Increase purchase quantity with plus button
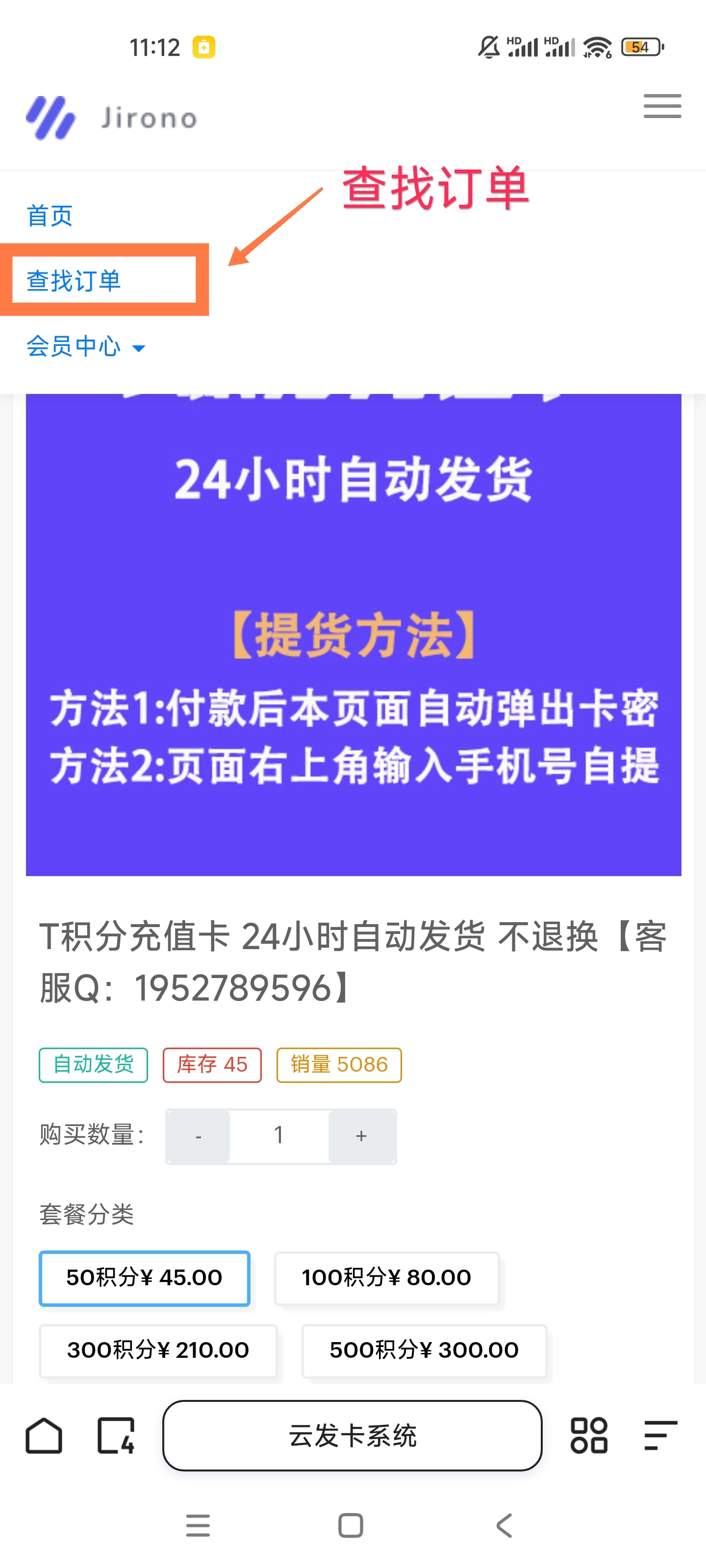The width and height of the screenshot is (706, 1568). coord(361,1136)
